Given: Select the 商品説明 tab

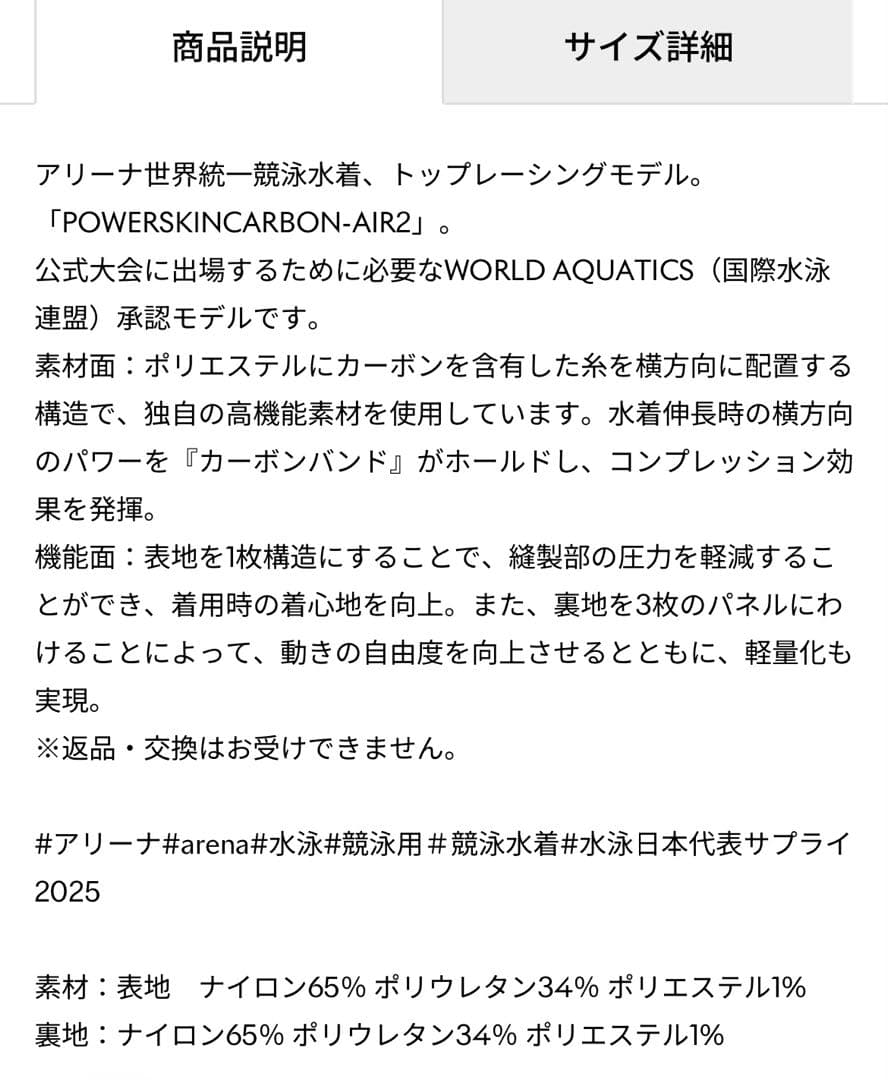Looking at the screenshot, I should click(239, 48).
